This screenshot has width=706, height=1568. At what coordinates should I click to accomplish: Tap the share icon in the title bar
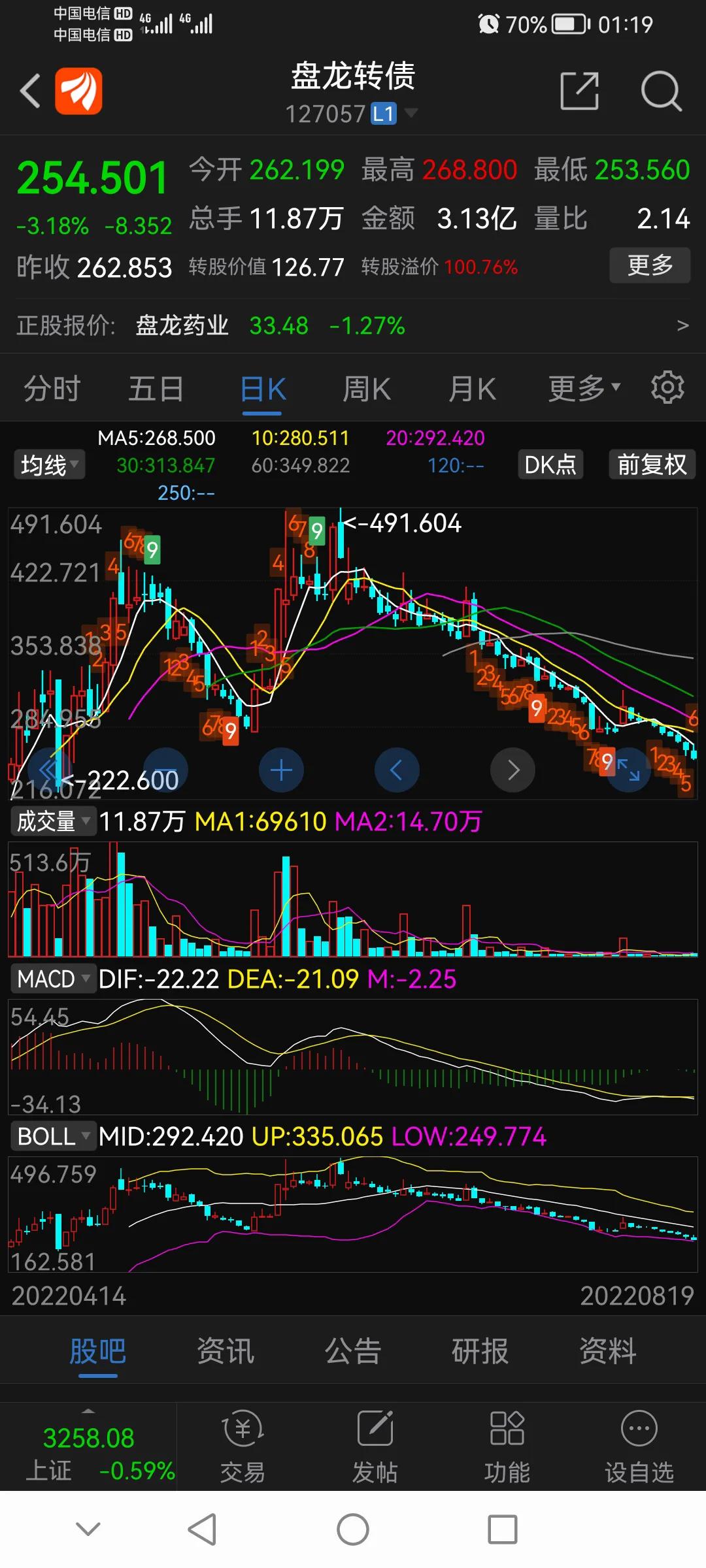pyautogui.click(x=580, y=91)
